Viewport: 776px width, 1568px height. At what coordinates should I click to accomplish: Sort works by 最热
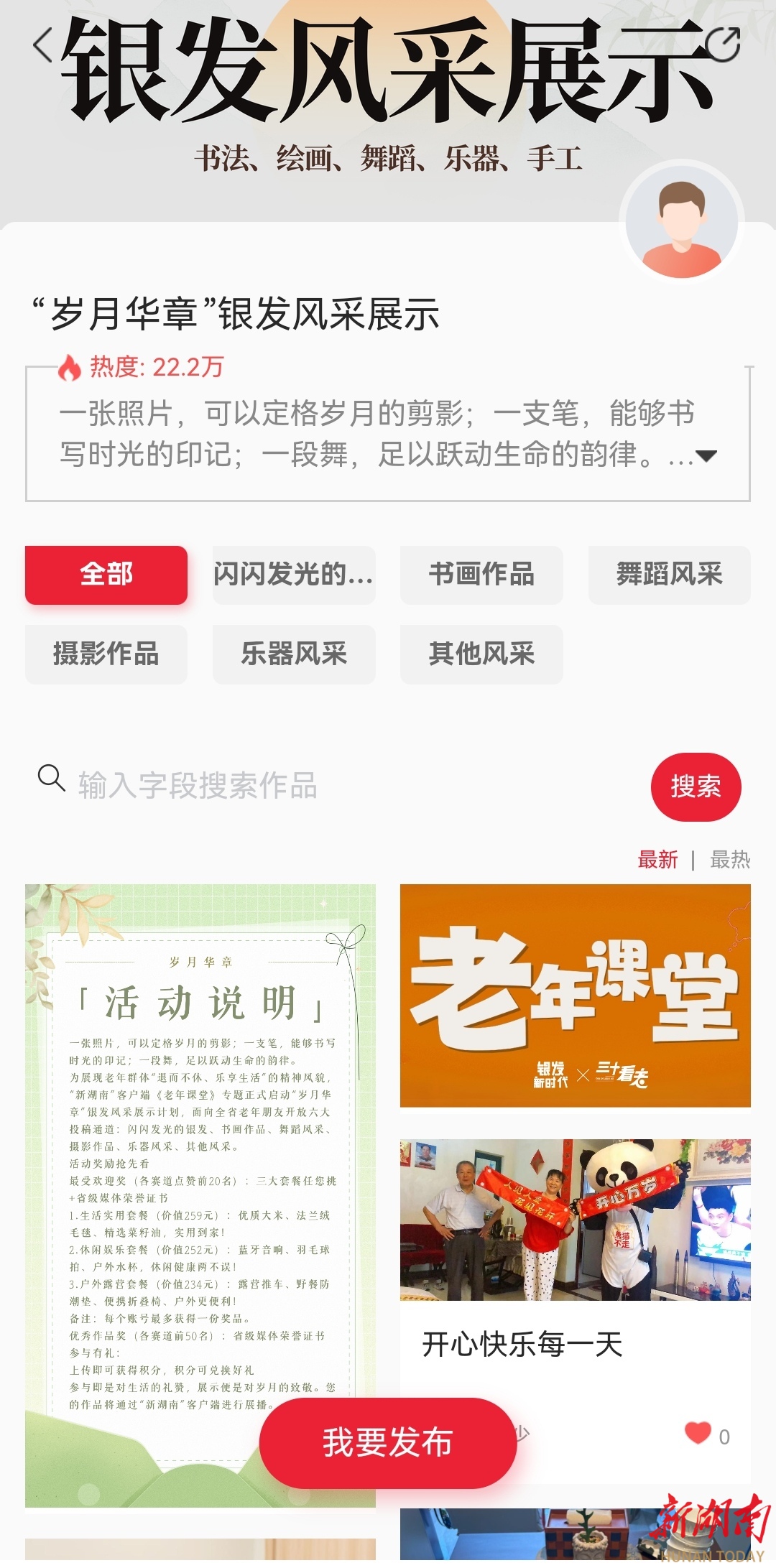click(x=729, y=859)
